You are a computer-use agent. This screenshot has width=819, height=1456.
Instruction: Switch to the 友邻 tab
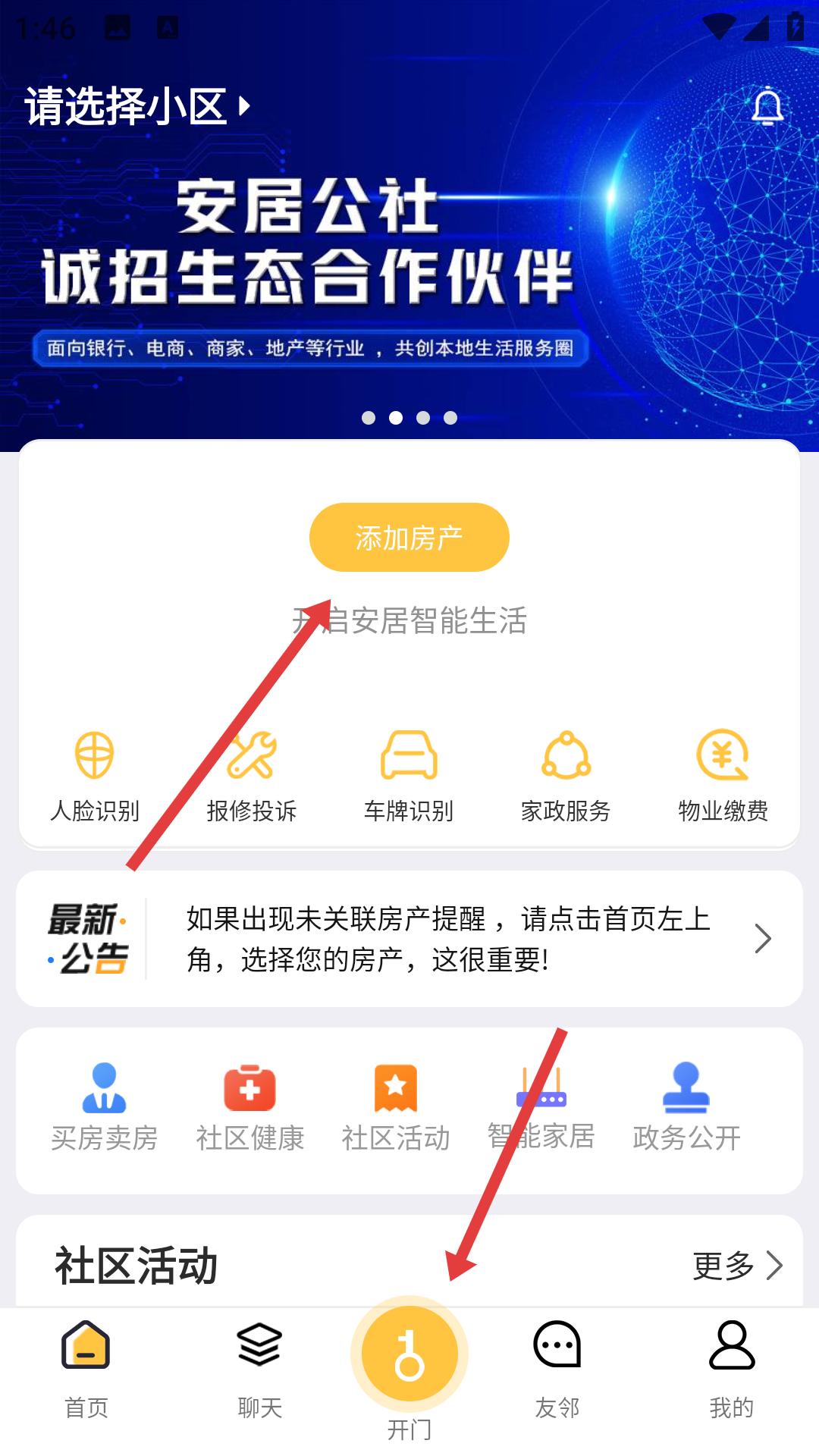pyautogui.click(x=557, y=1367)
